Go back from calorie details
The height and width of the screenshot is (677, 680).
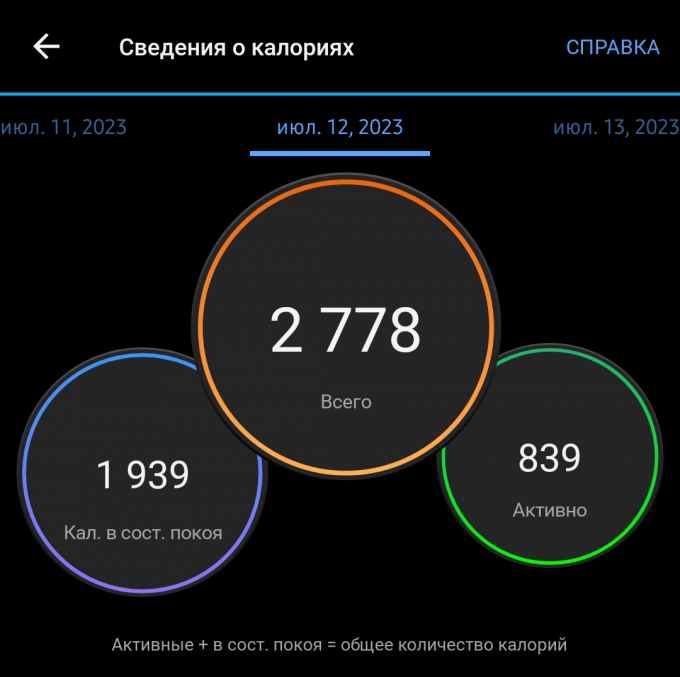(46, 47)
